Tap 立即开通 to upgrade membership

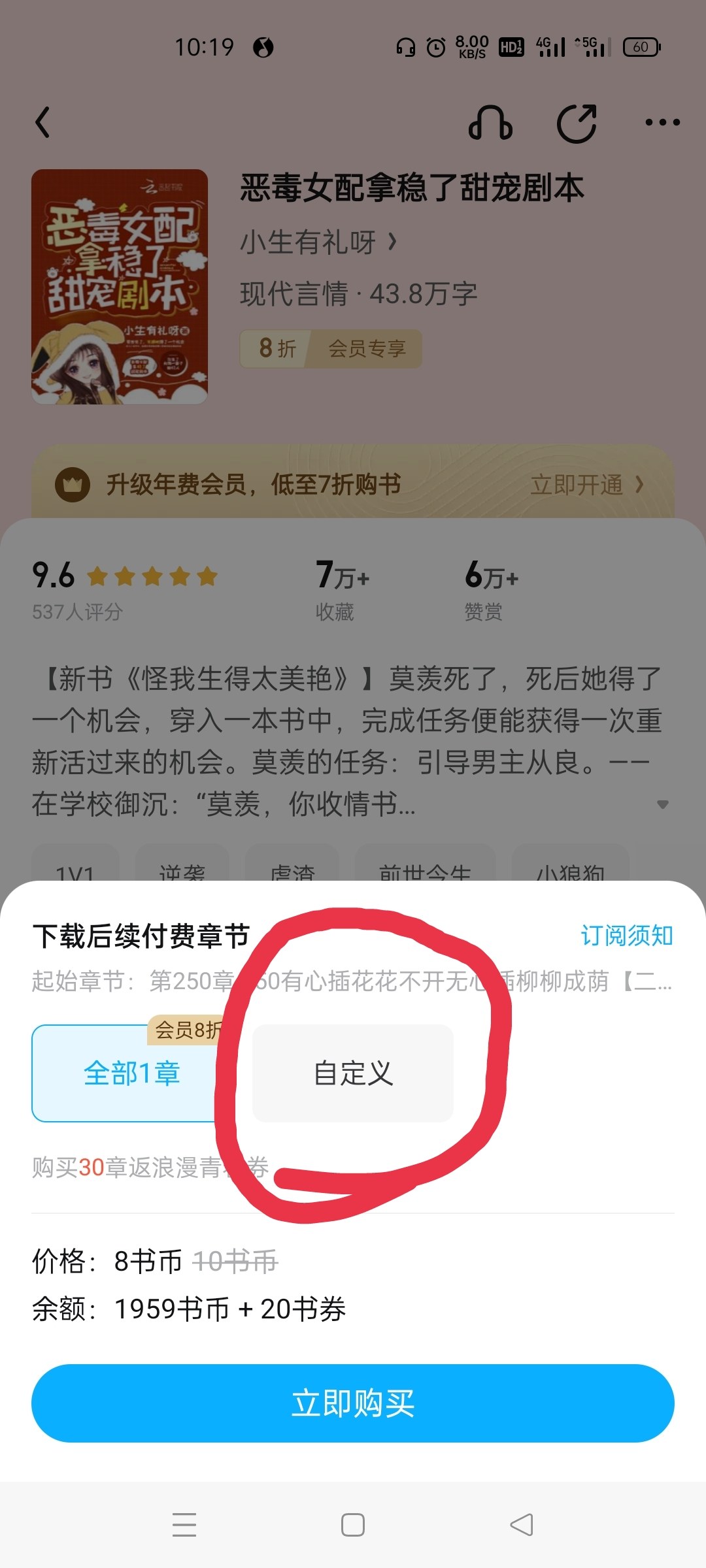click(587, 485)
